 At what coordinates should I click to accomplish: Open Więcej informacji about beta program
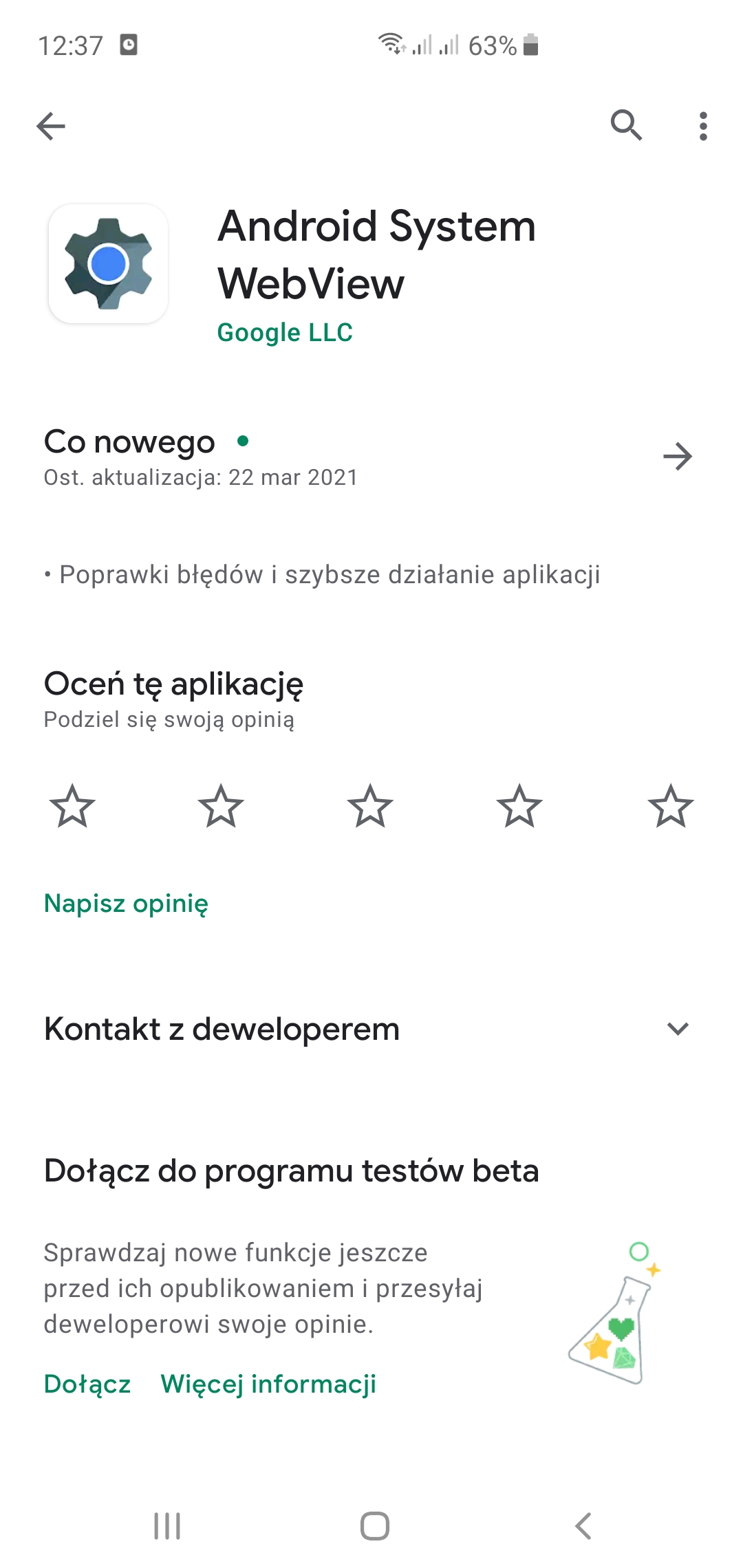point(268,1384)
